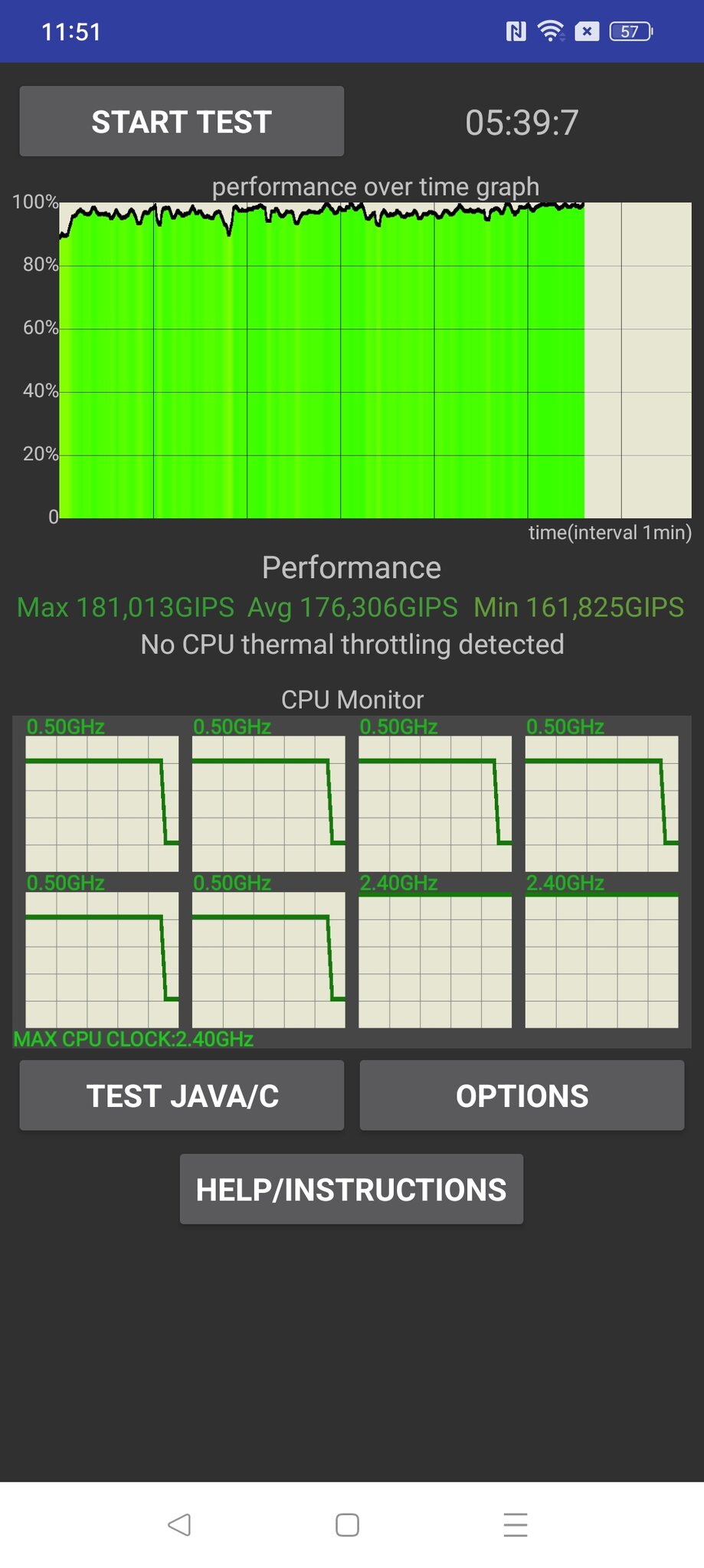Screen dimensions: 704x1568
Task: Open the OPTIONS screen
Action: coord(522,1096)
